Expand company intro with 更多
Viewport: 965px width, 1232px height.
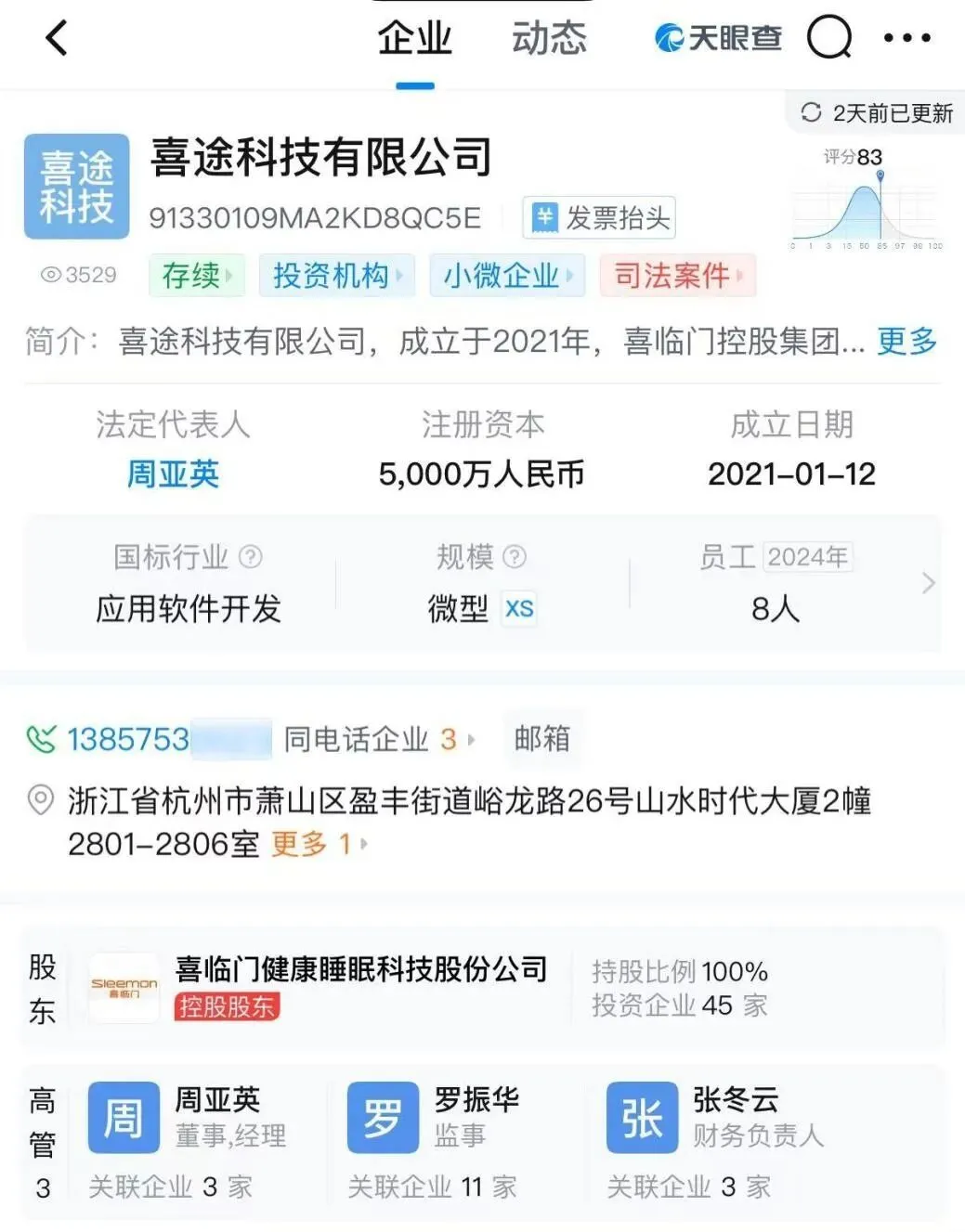[x=906, y=342]
